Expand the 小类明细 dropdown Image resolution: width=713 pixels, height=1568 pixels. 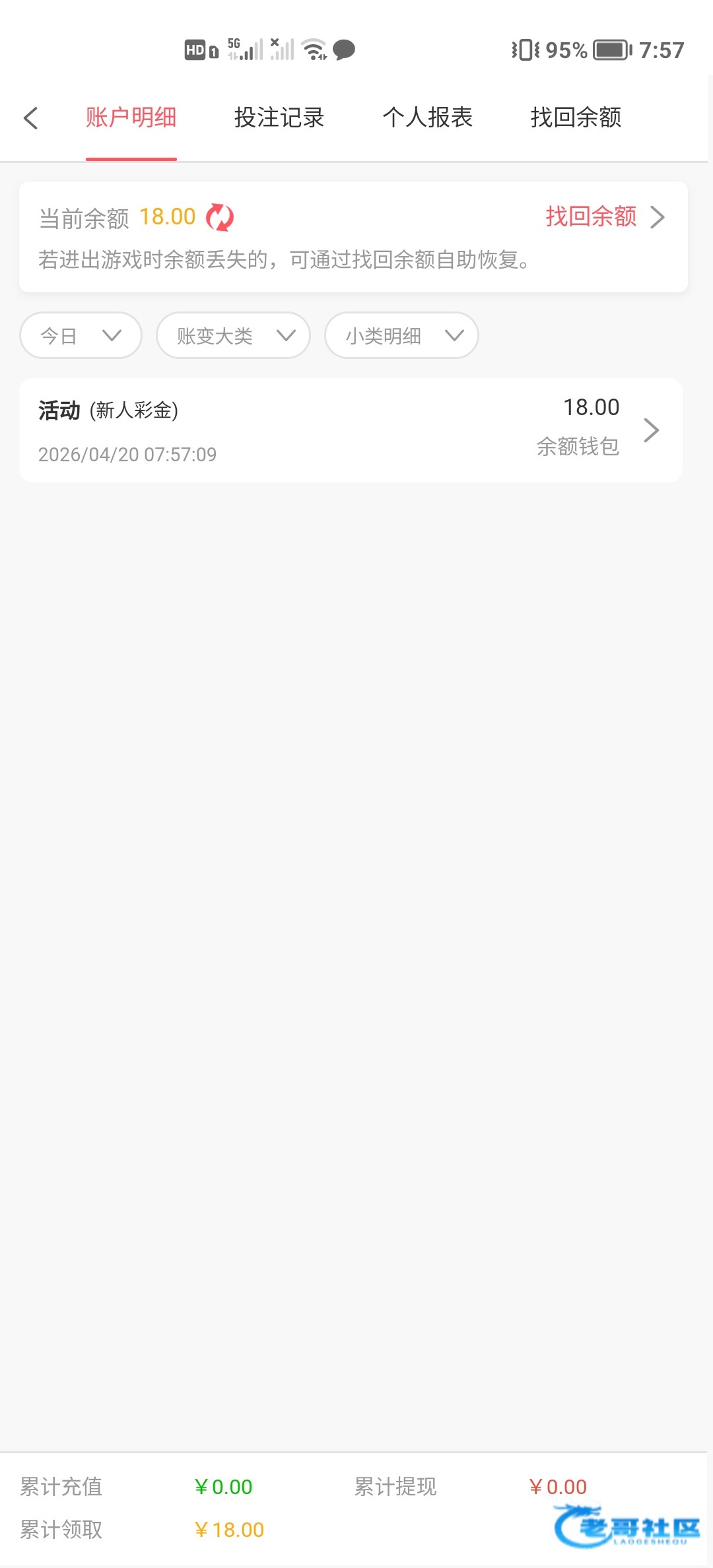(x=401, y=336)
